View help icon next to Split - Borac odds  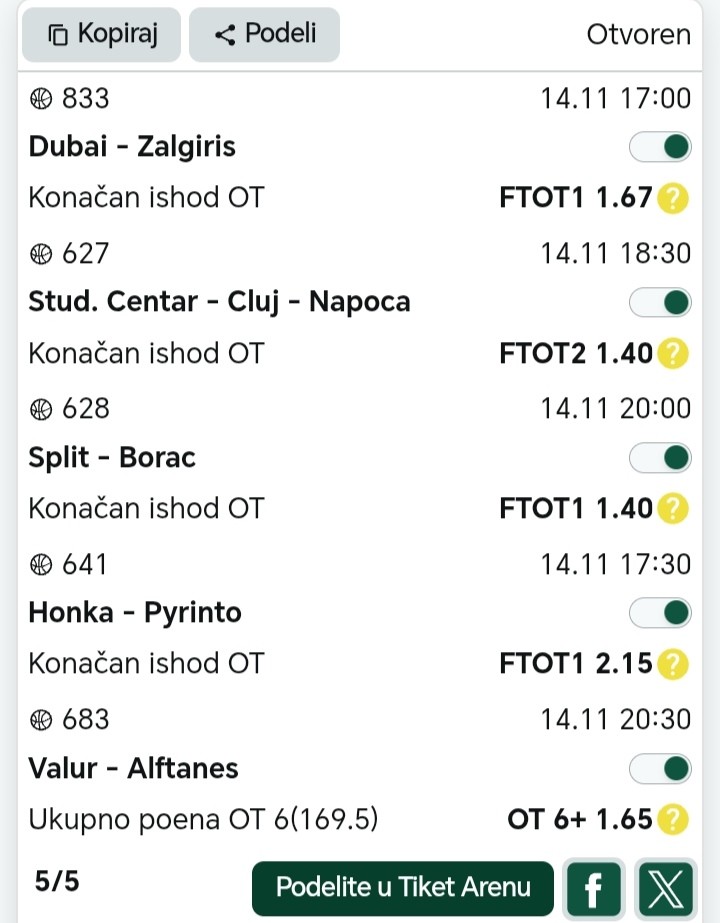pyautogui.click(x=674, y=509)
